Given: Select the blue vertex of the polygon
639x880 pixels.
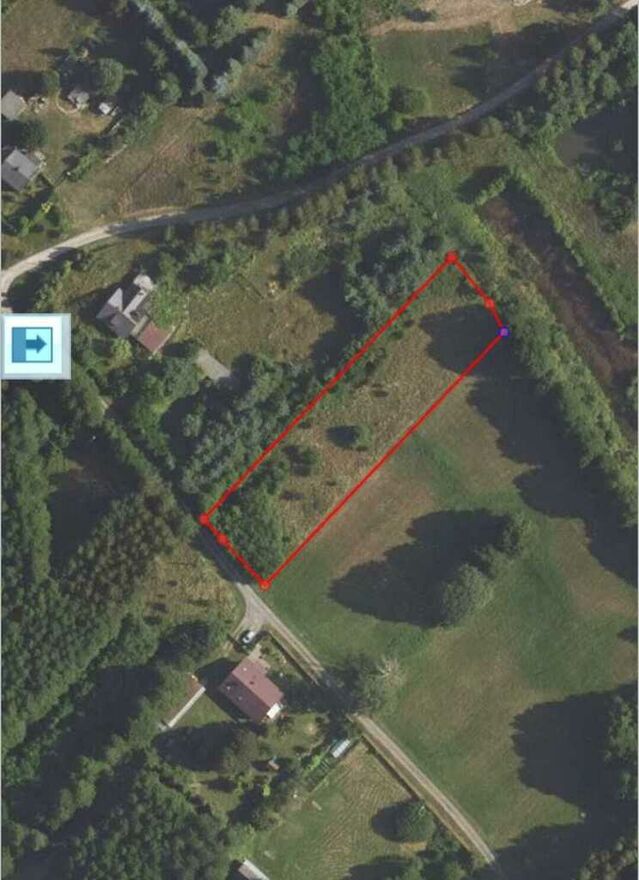Looking at the screenshot, I should tap(504, 331).
